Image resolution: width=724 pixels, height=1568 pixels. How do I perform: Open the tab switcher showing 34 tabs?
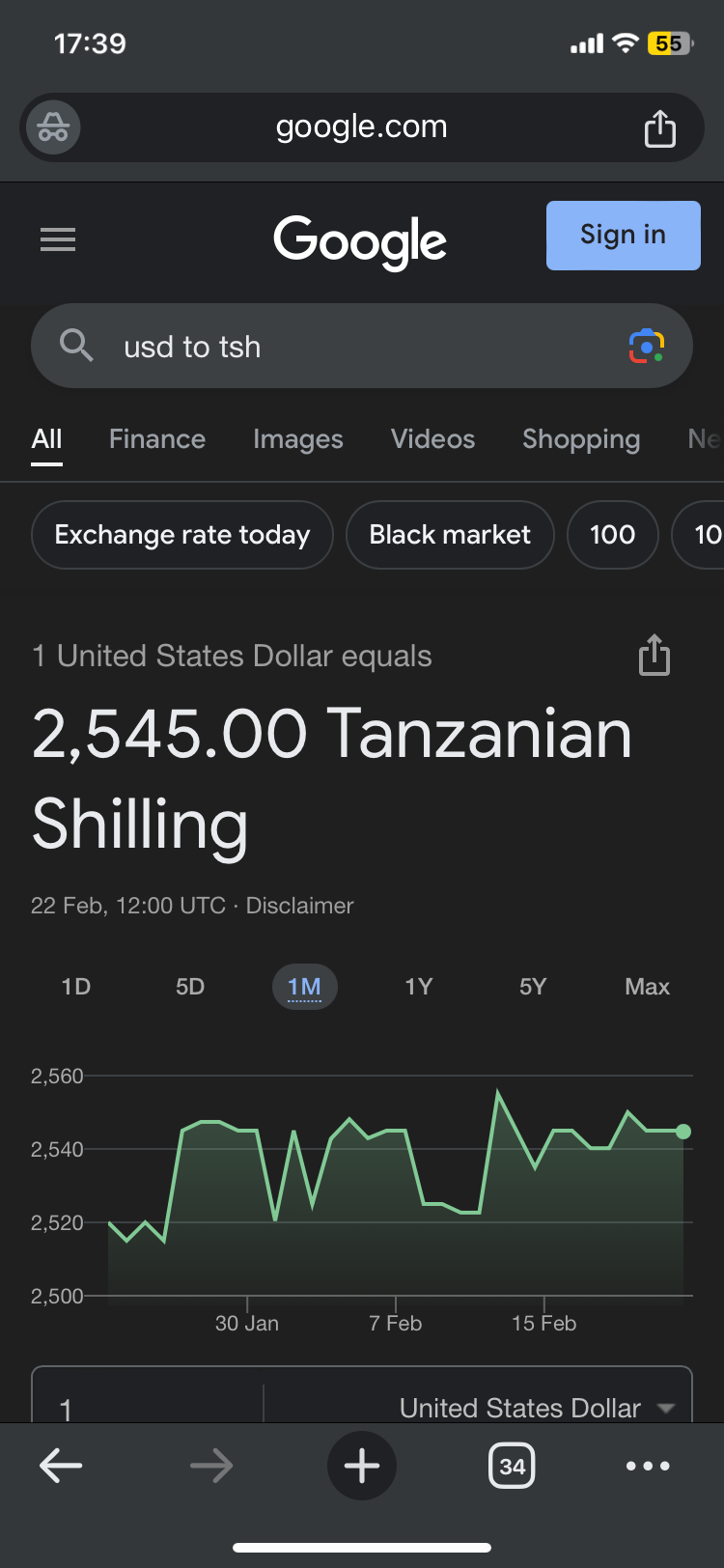(512, 1465)
